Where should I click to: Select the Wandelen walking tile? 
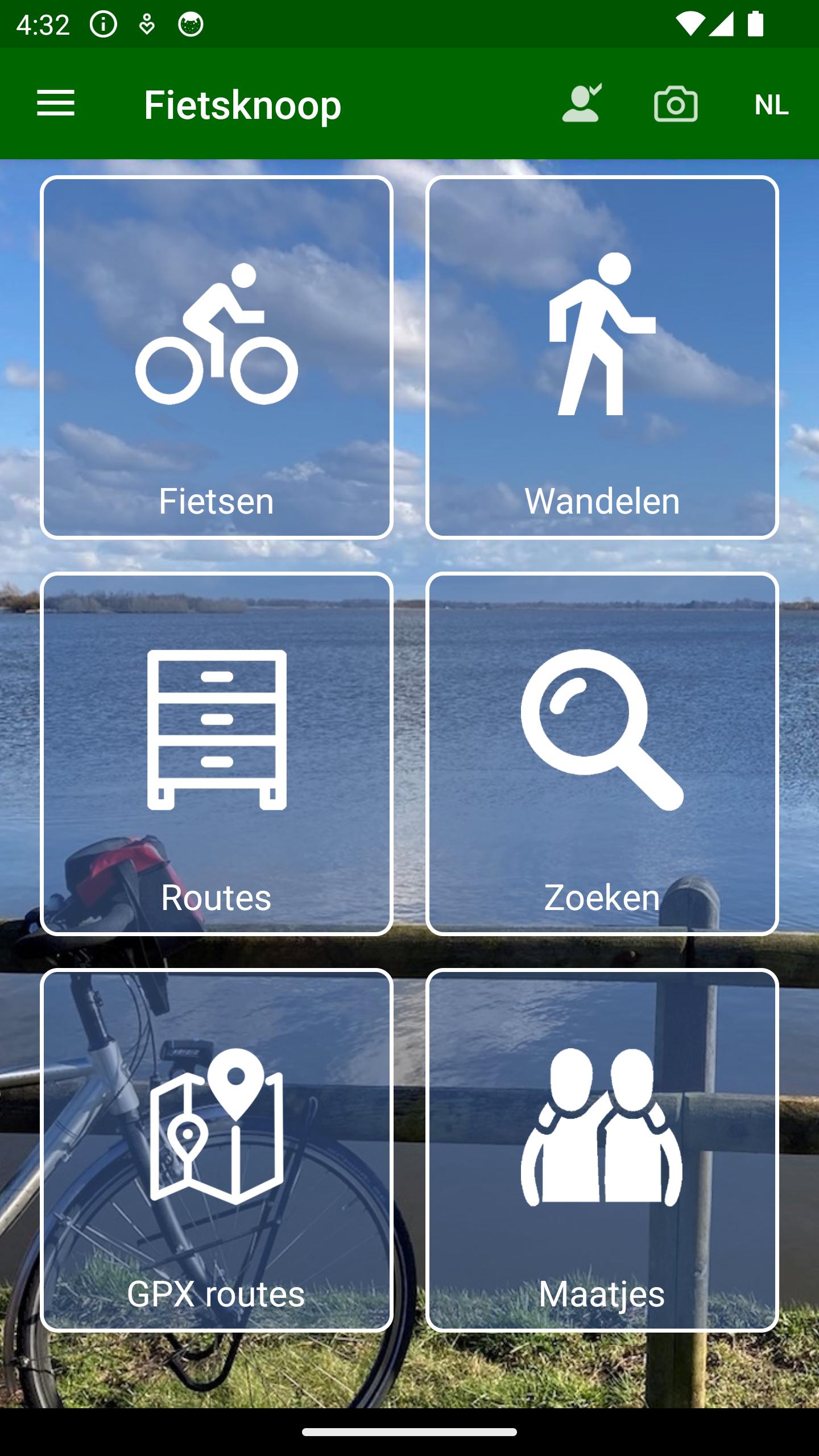click(602, 357)
